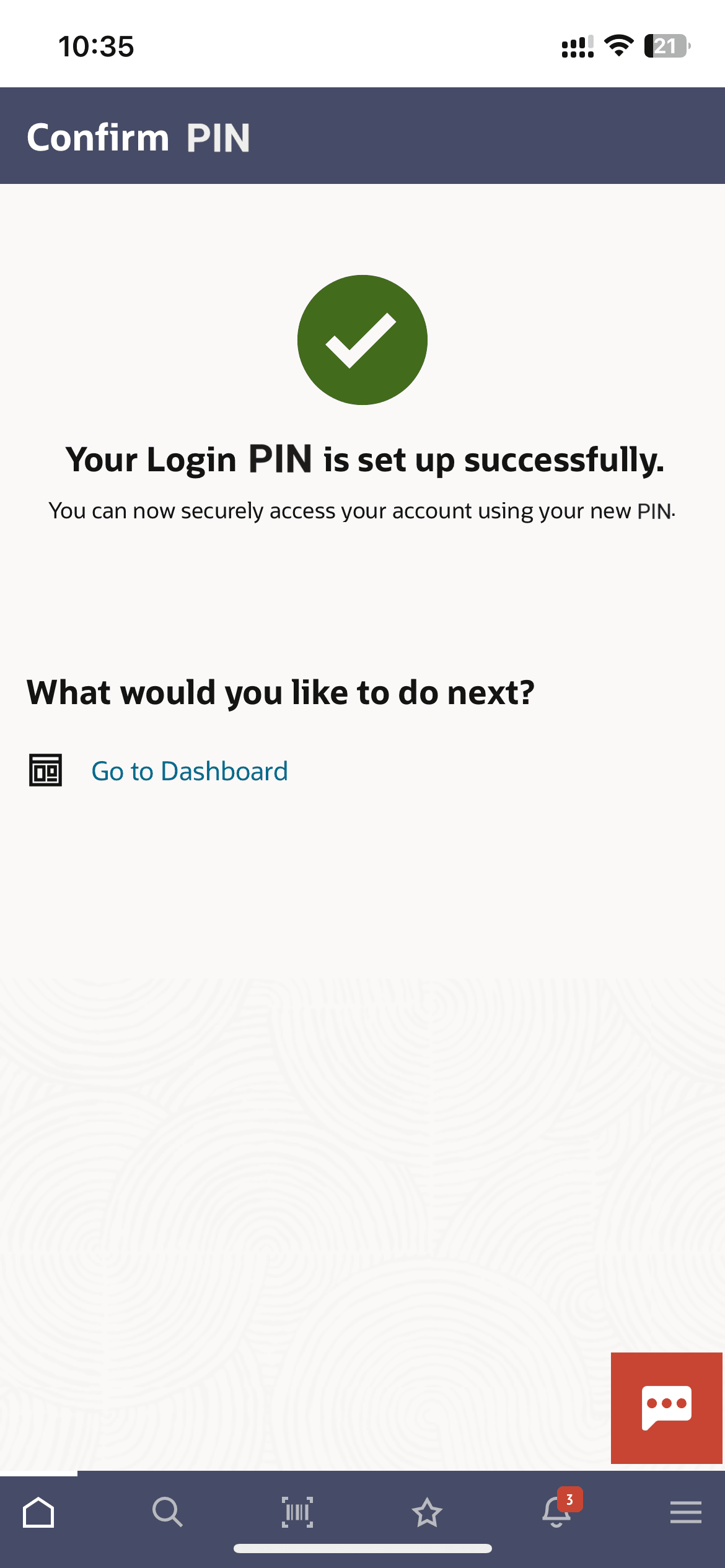Open the chat assistant button

(667, 1408)
